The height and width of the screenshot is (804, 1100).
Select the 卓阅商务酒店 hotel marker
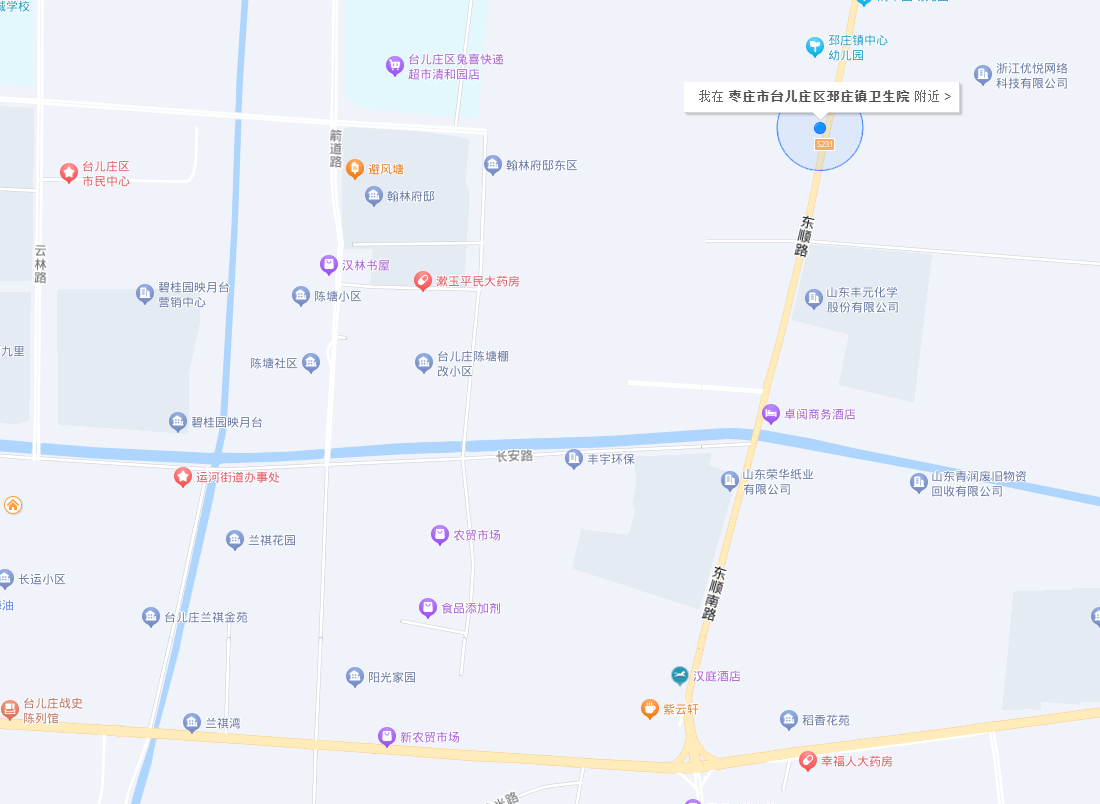(770, 414)
